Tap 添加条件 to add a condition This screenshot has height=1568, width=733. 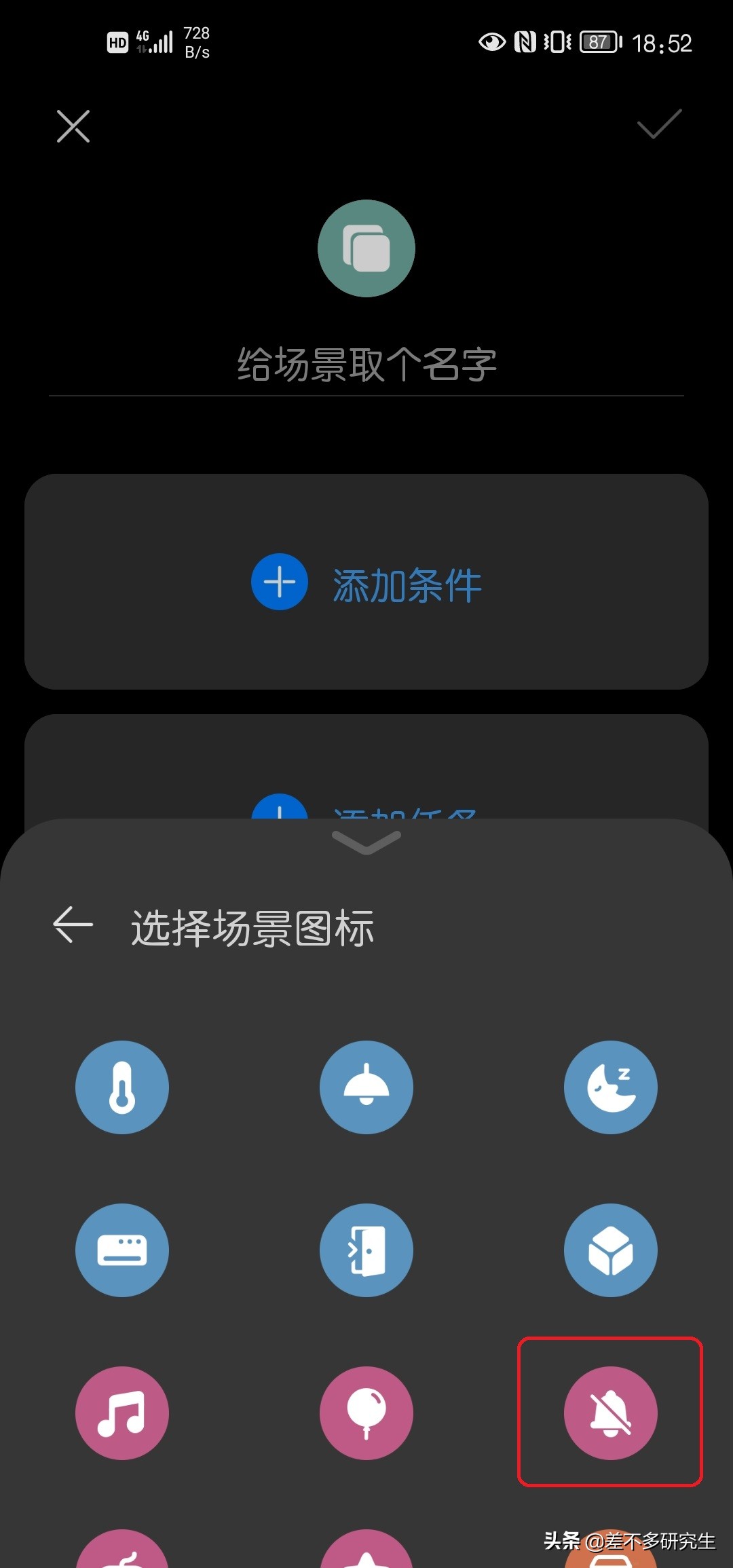366,582
